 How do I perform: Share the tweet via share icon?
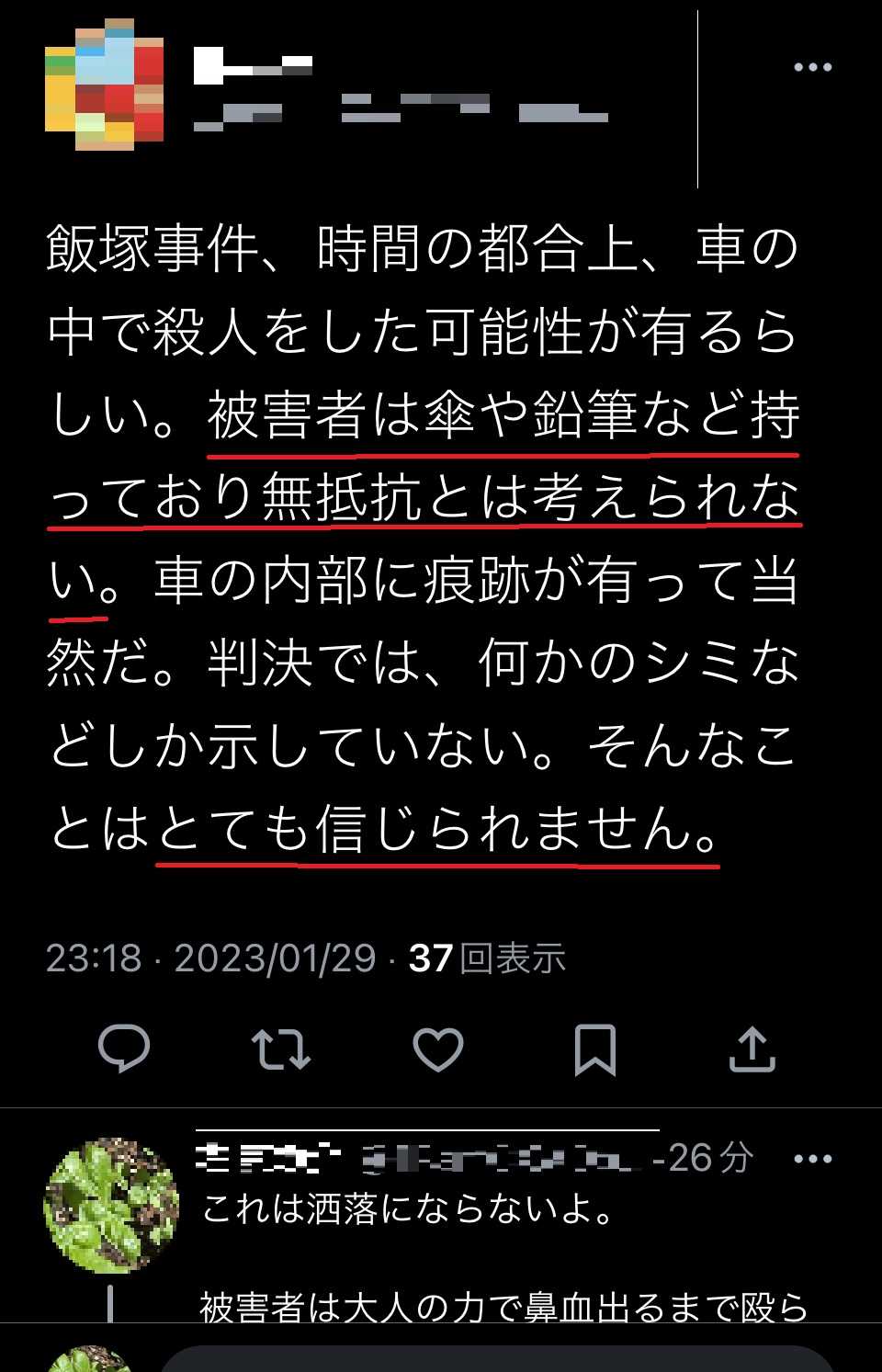coord(752,1049)
